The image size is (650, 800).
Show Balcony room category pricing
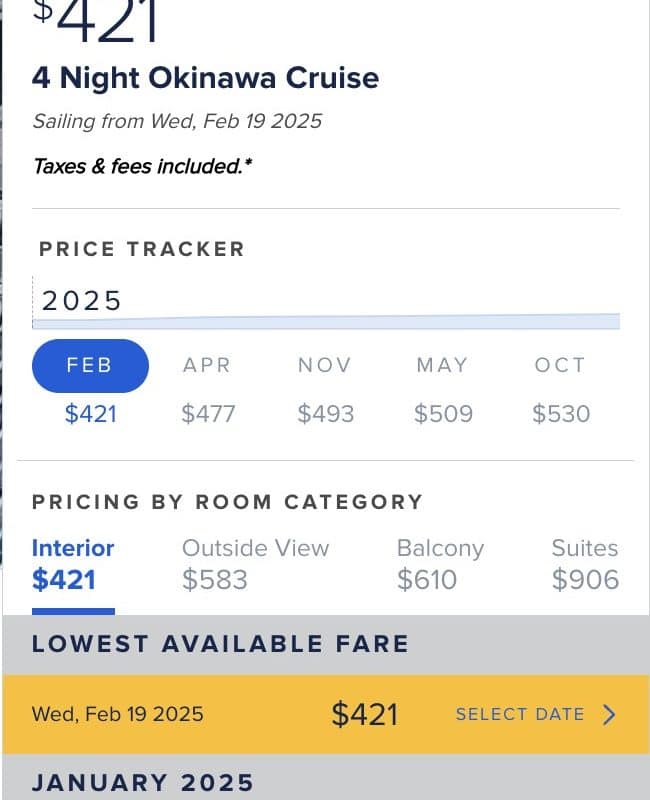(440, 564)
